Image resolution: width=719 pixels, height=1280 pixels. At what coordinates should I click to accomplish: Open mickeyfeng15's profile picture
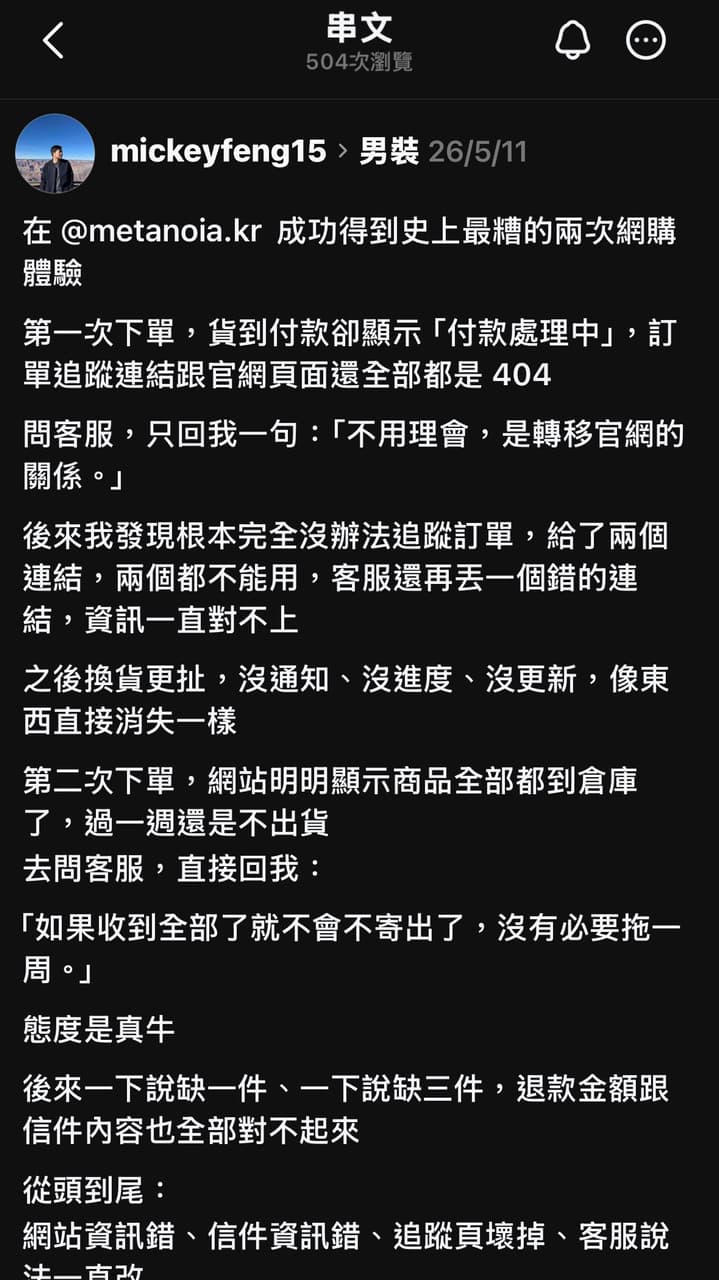point(55,153)
